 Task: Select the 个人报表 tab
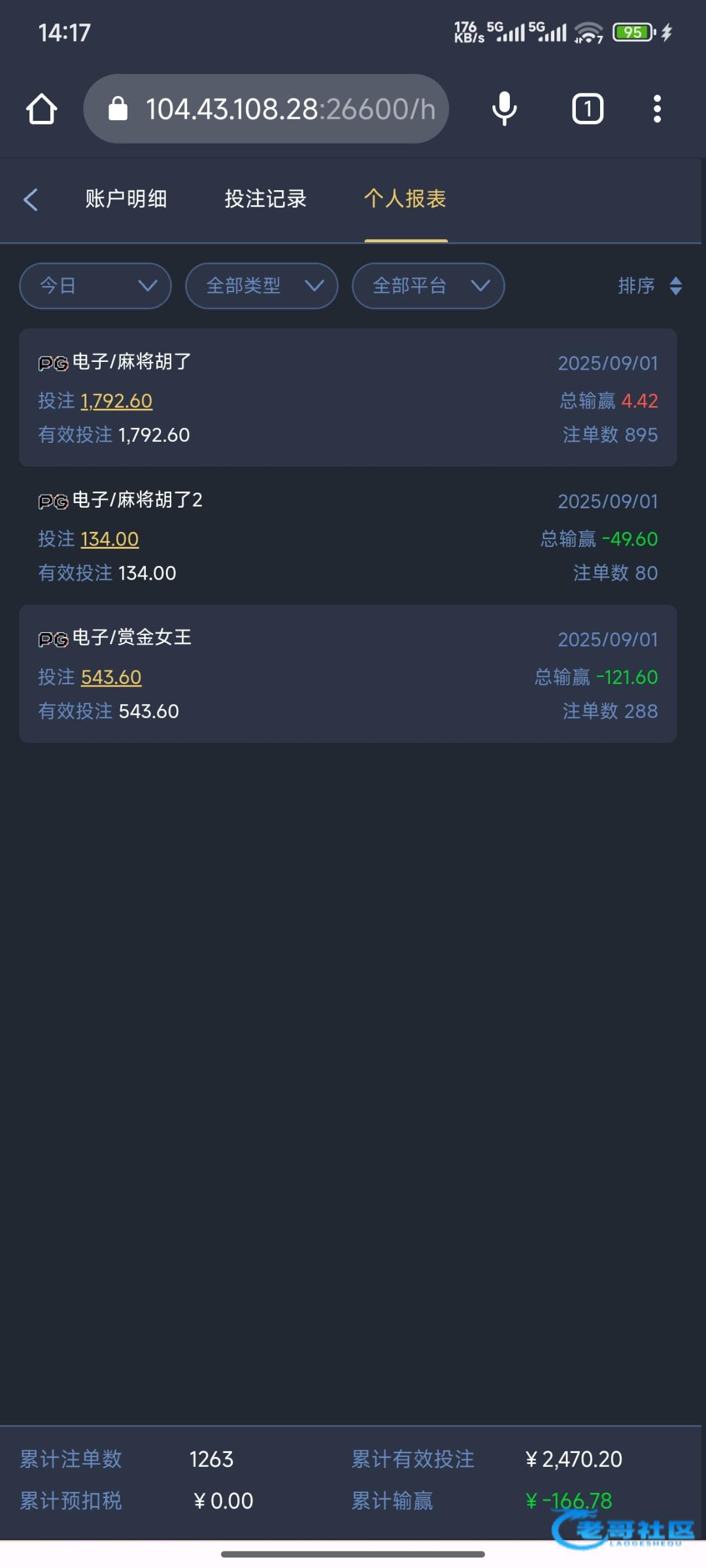click(x=405, y=199)
